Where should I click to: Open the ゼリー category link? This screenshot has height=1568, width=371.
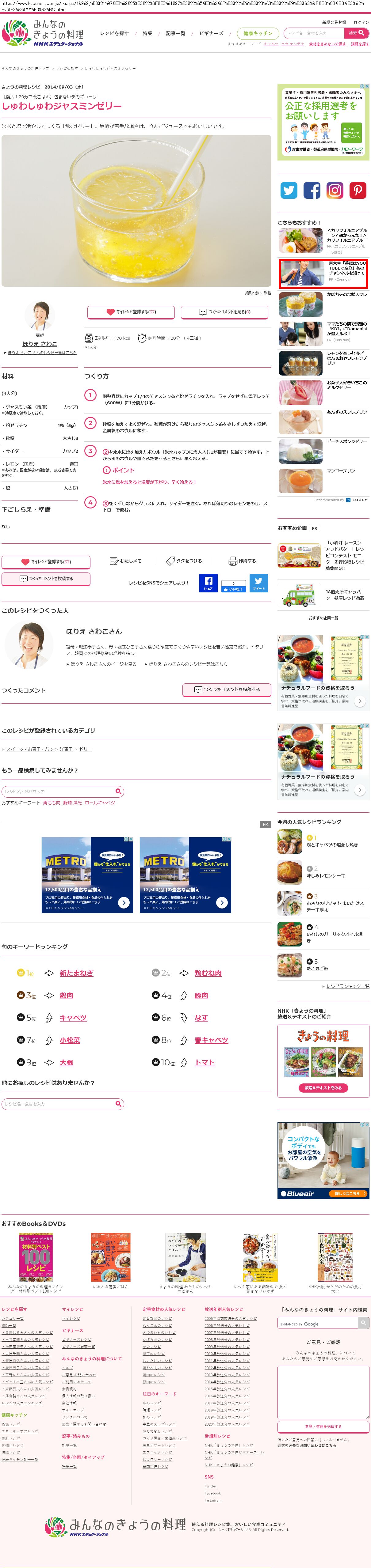pos(85,749)
